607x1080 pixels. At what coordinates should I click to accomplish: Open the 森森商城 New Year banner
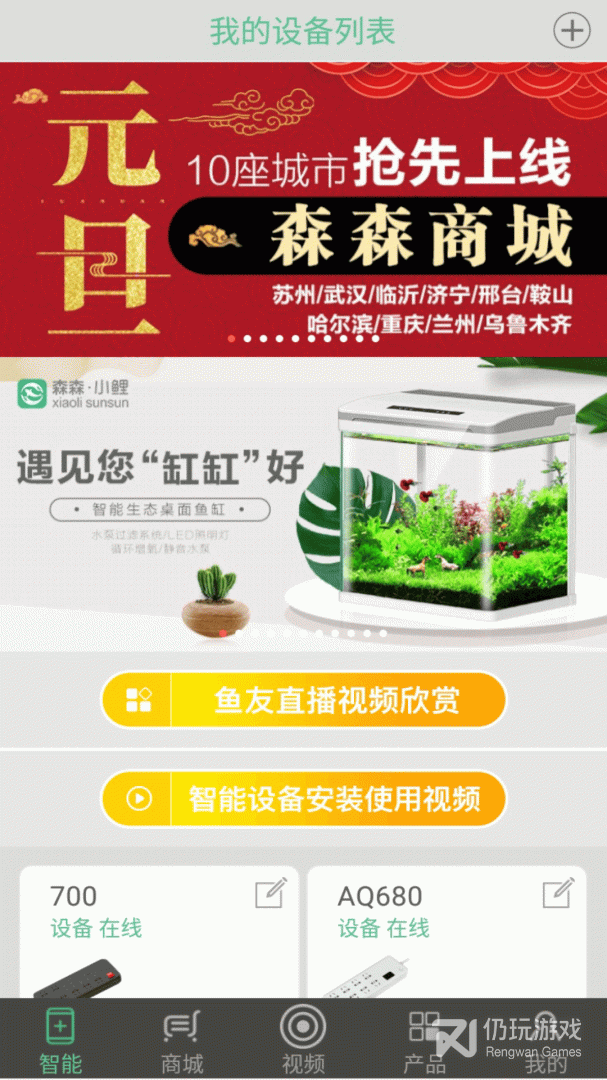303,209
